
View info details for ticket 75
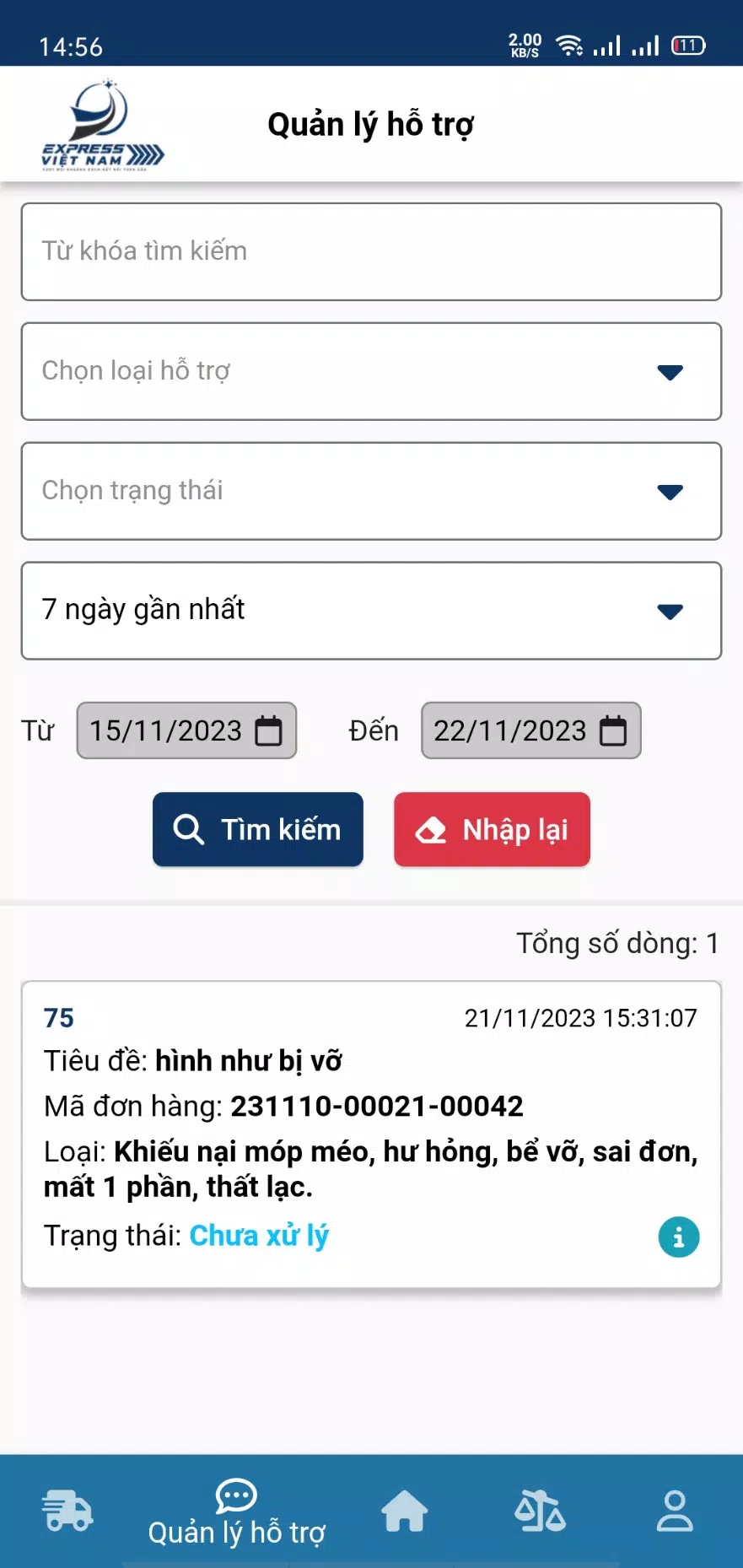(679, 1237)
